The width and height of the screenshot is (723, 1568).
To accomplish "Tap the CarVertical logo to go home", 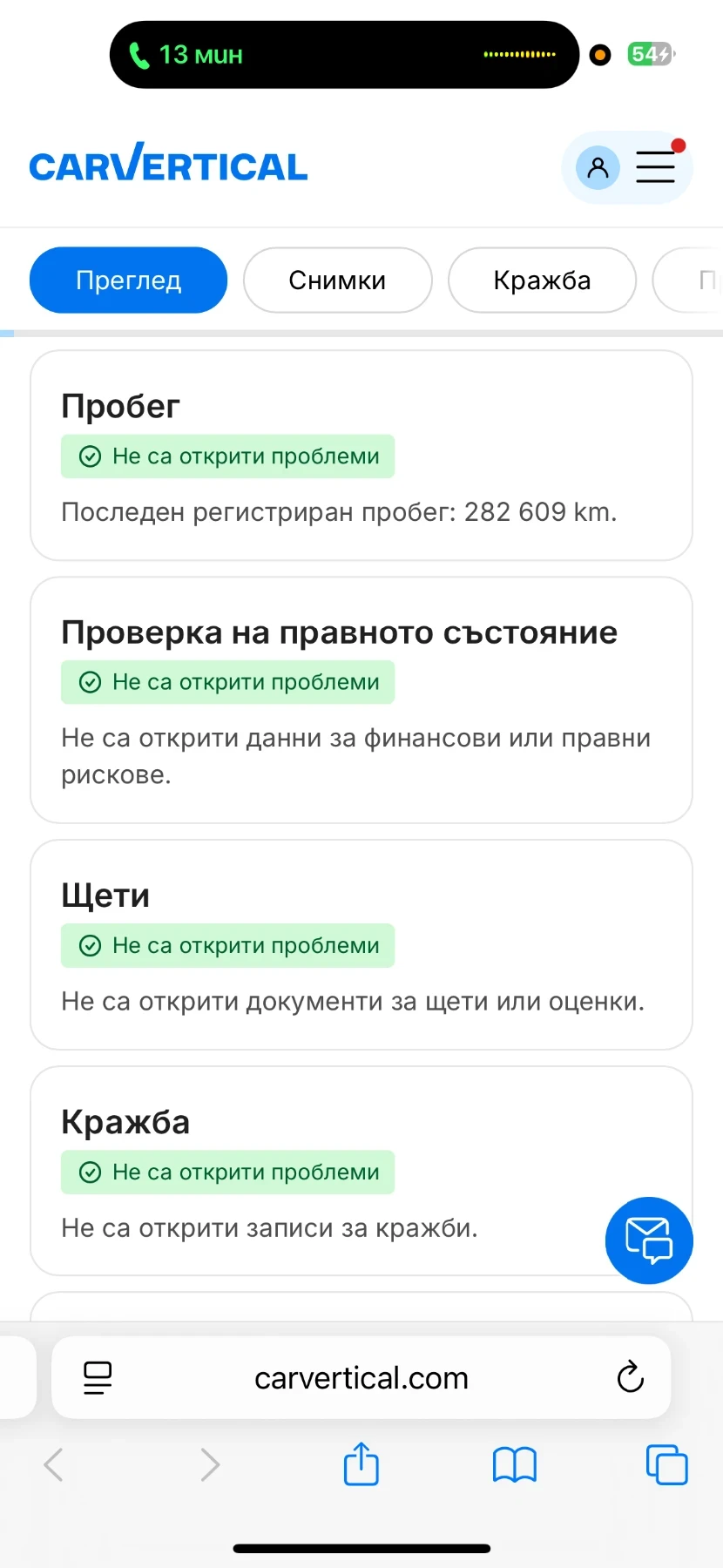I will click(168, 164).
